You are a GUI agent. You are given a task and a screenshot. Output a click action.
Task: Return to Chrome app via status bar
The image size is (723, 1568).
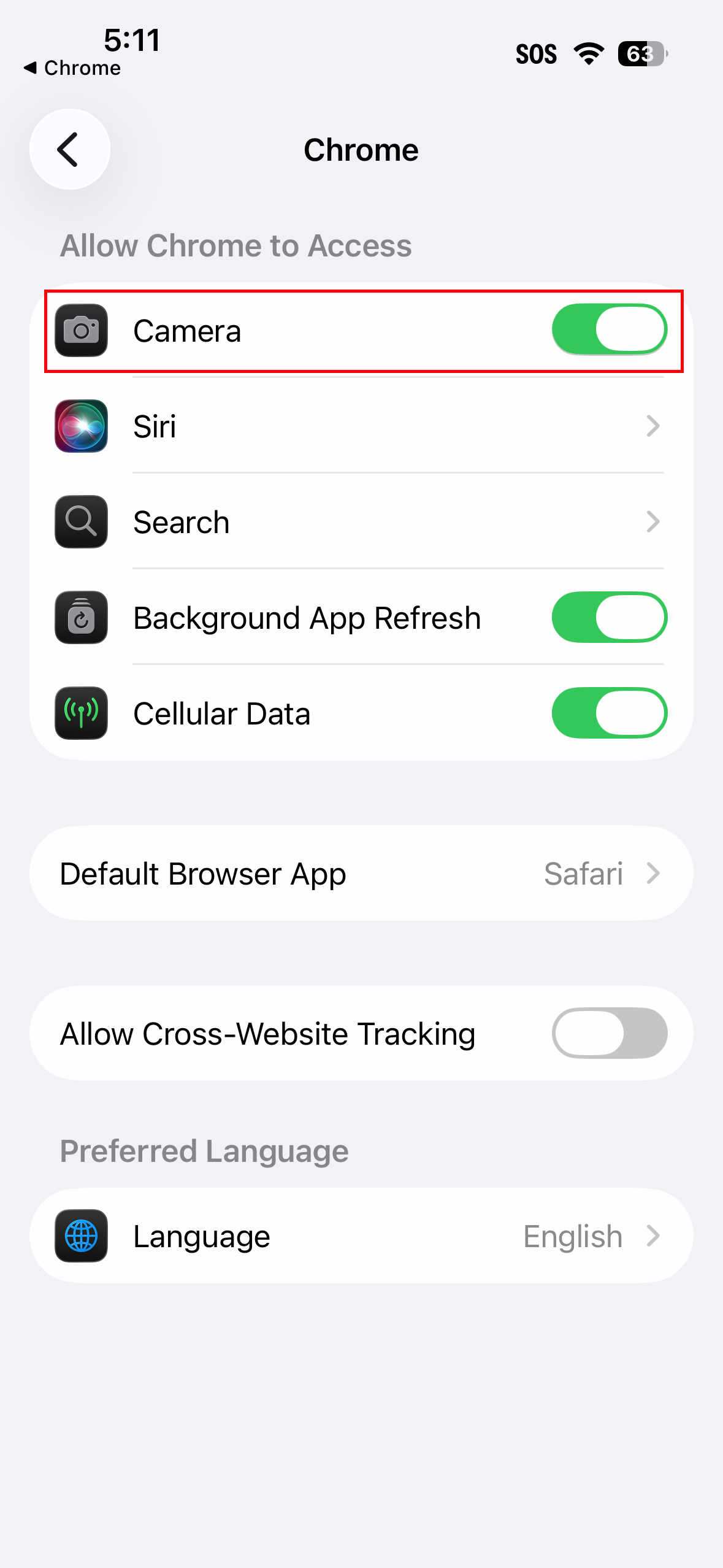72,67
